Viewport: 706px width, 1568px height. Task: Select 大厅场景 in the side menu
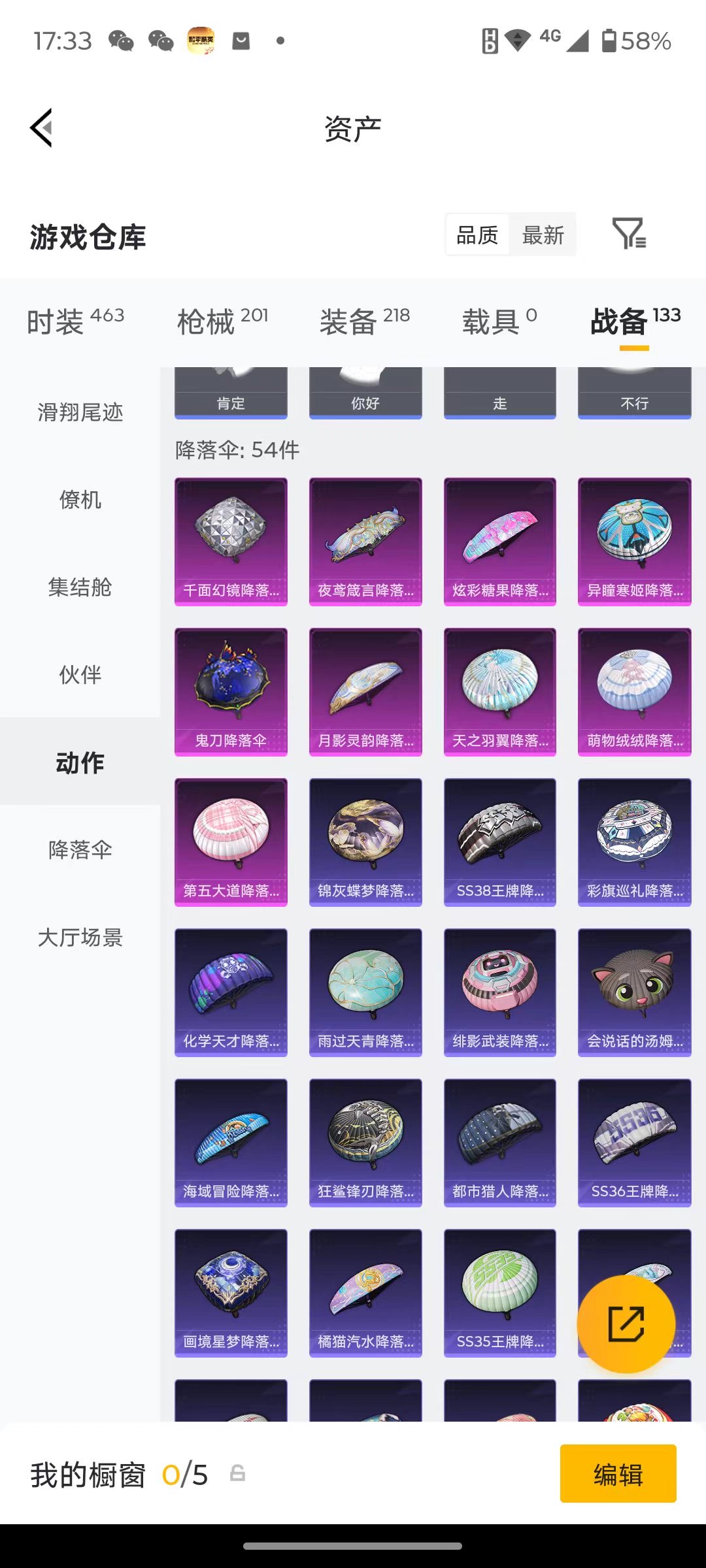80,938
